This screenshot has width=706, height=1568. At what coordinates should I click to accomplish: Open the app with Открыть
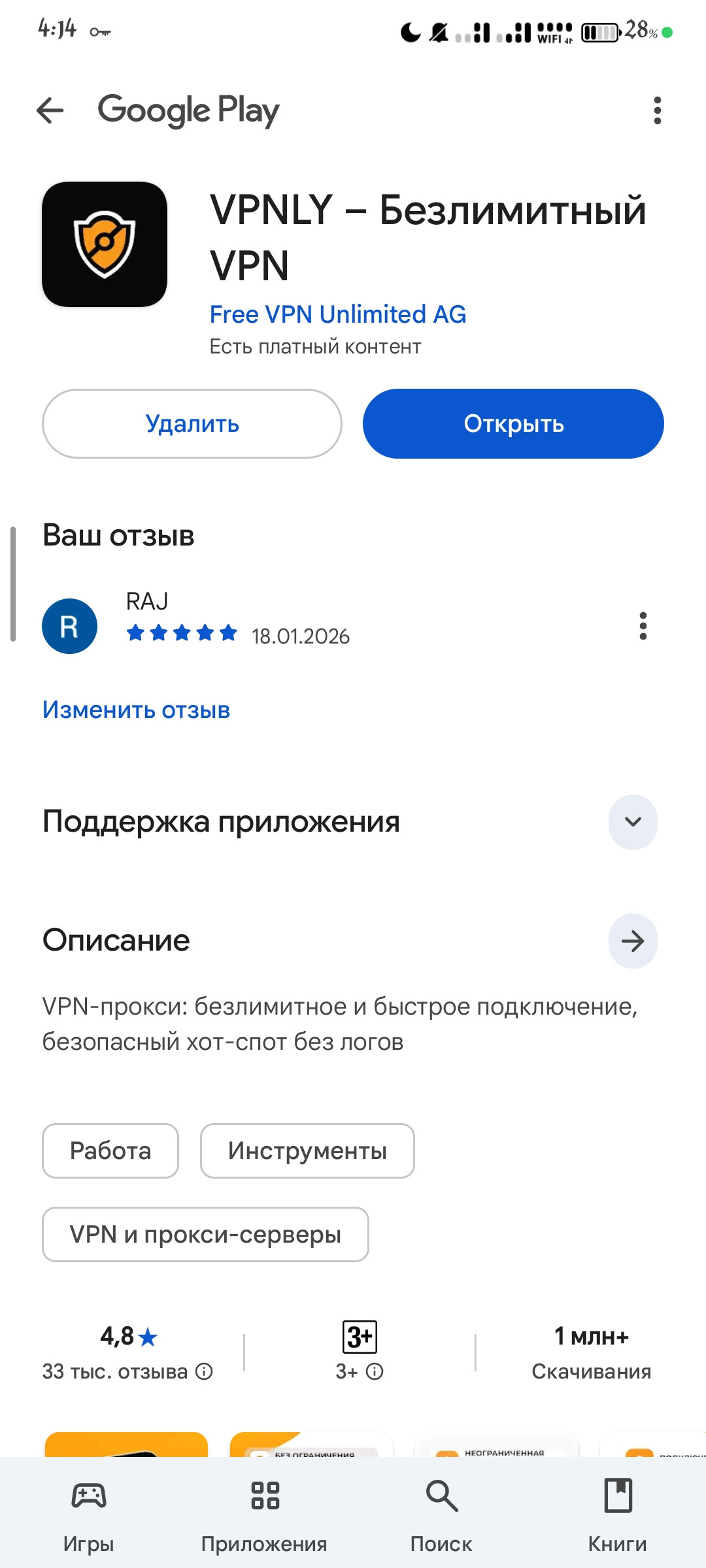tap(513, 423)
